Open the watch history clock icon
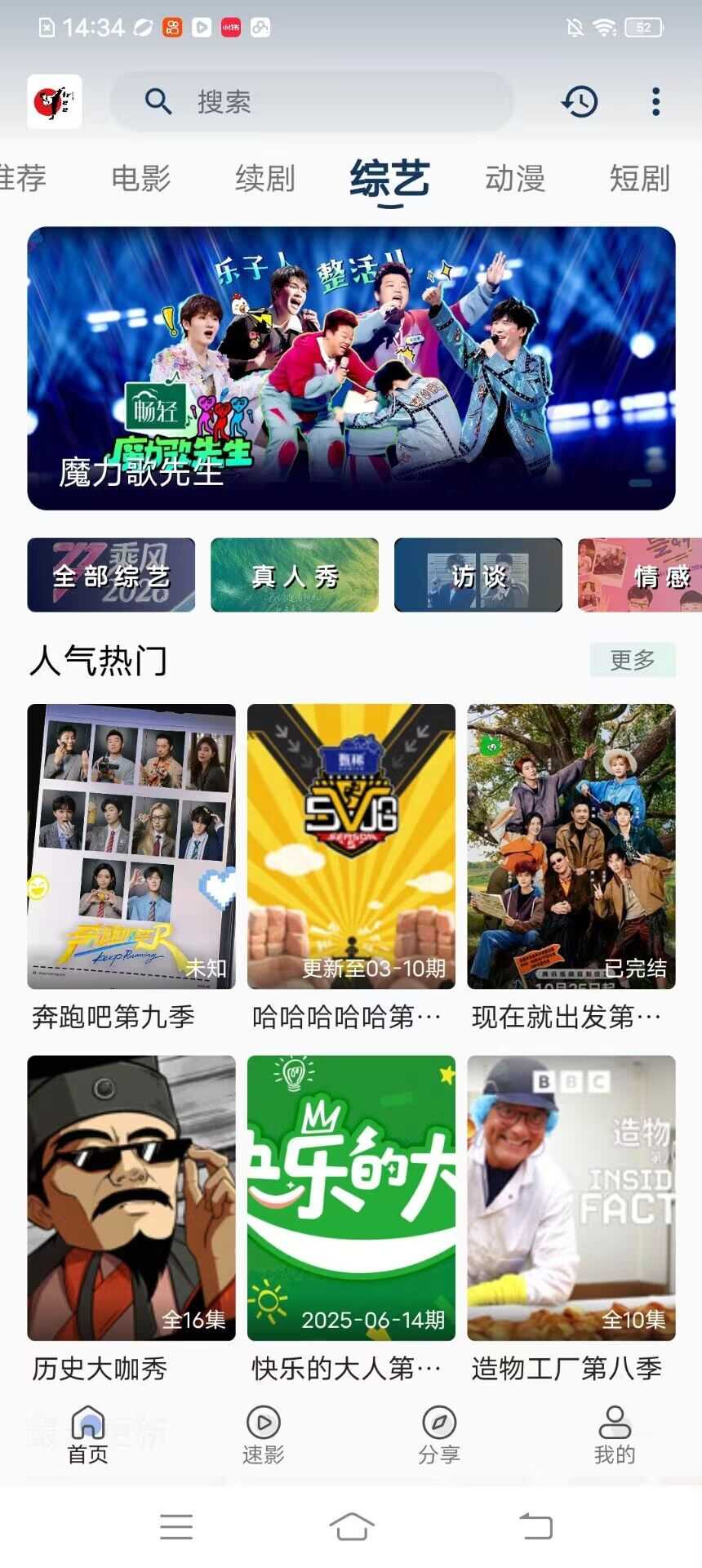Screen dimensions: 702x1568 [x=580, y=101]
